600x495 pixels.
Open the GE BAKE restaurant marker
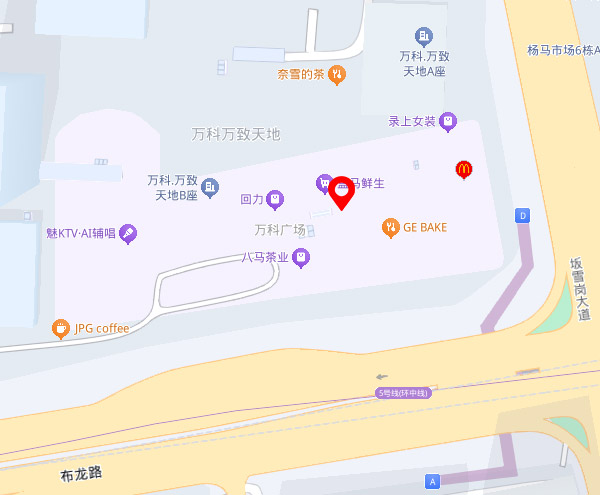tap(390, 228)
